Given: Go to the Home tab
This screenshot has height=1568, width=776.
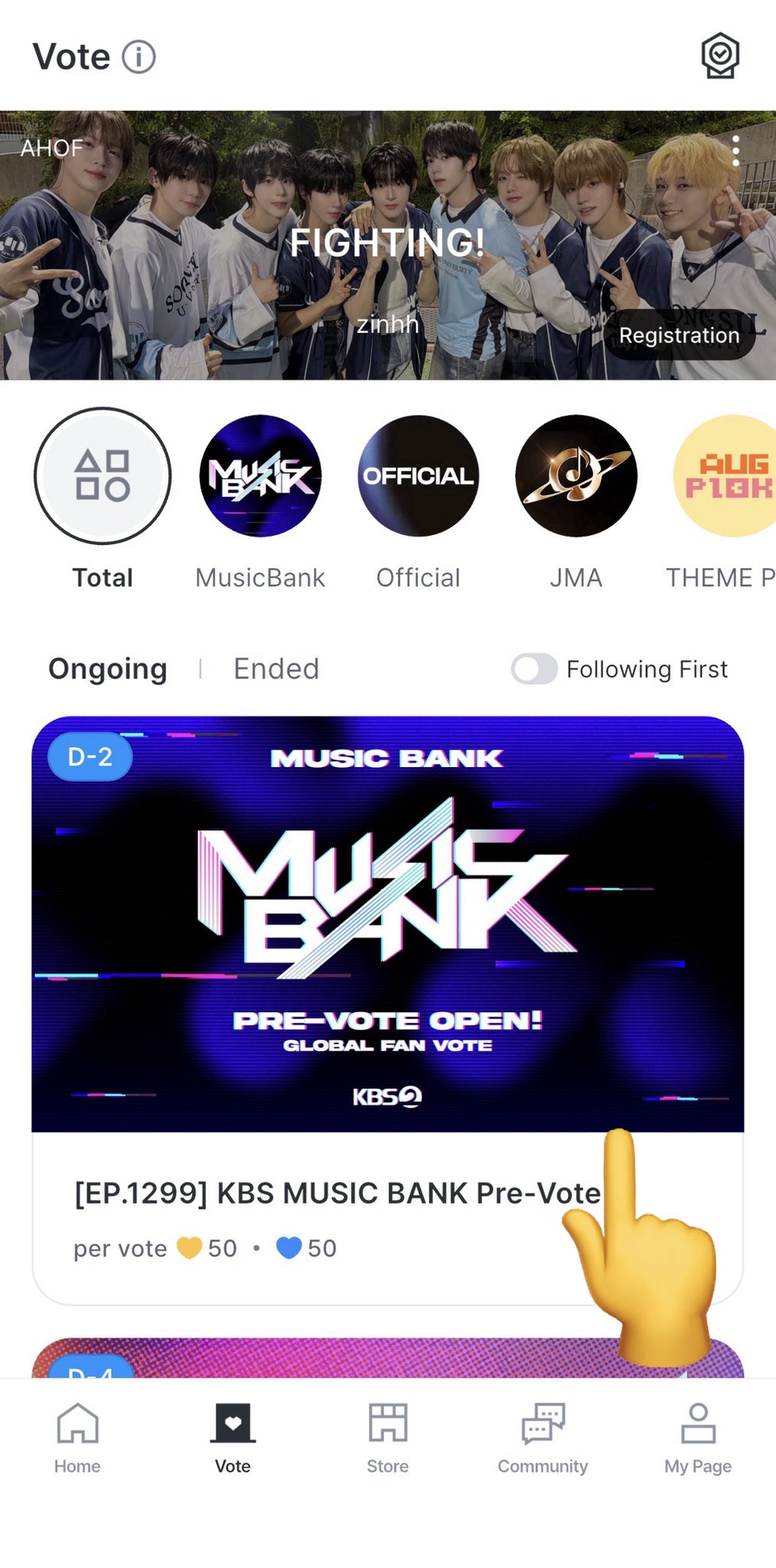Looking at the screenshot, I should [x=77, y=1439].
